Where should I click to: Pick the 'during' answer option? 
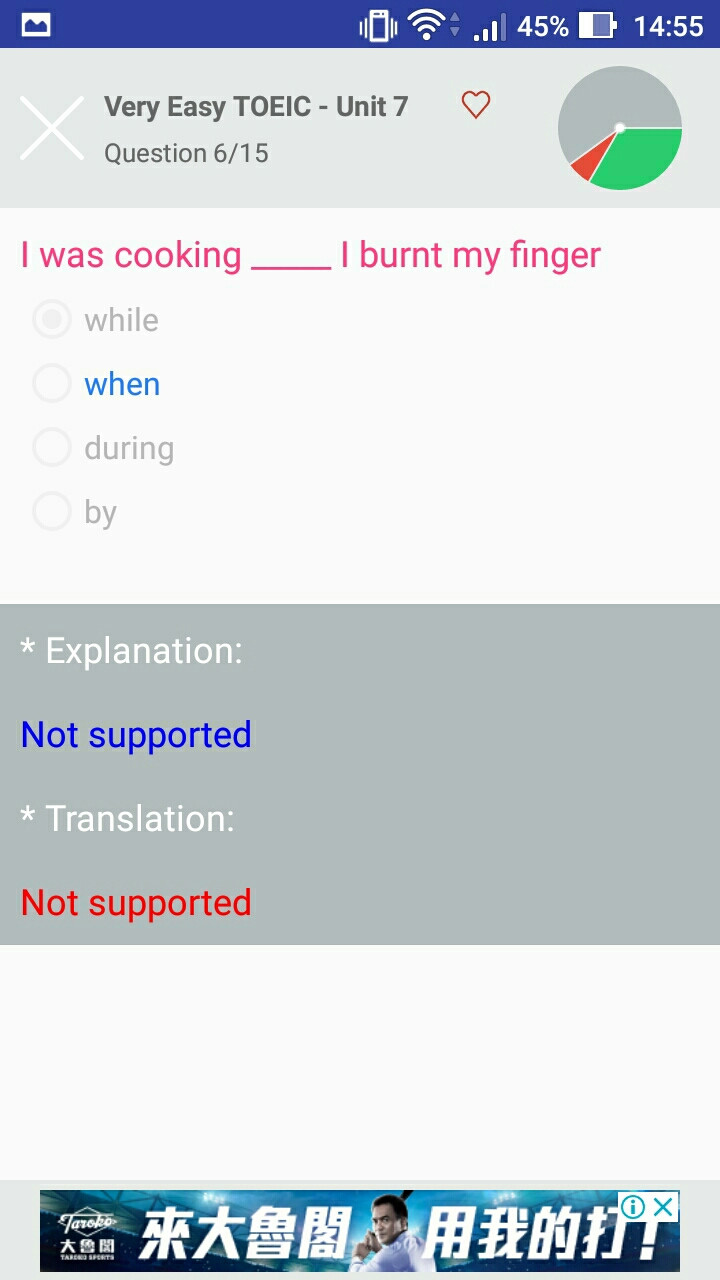coord(104,448)
